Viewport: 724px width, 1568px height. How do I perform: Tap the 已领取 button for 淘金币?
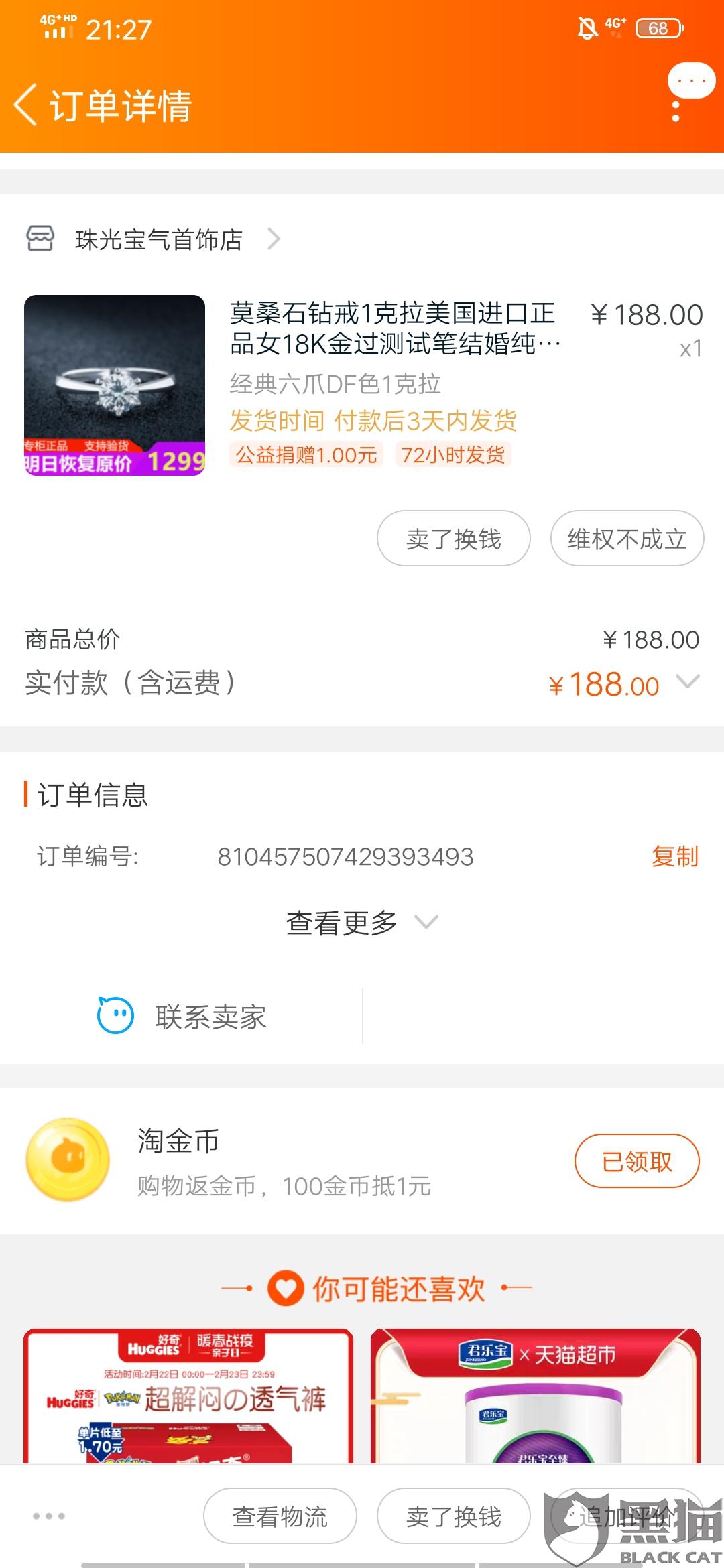[x=636, y=1161]
